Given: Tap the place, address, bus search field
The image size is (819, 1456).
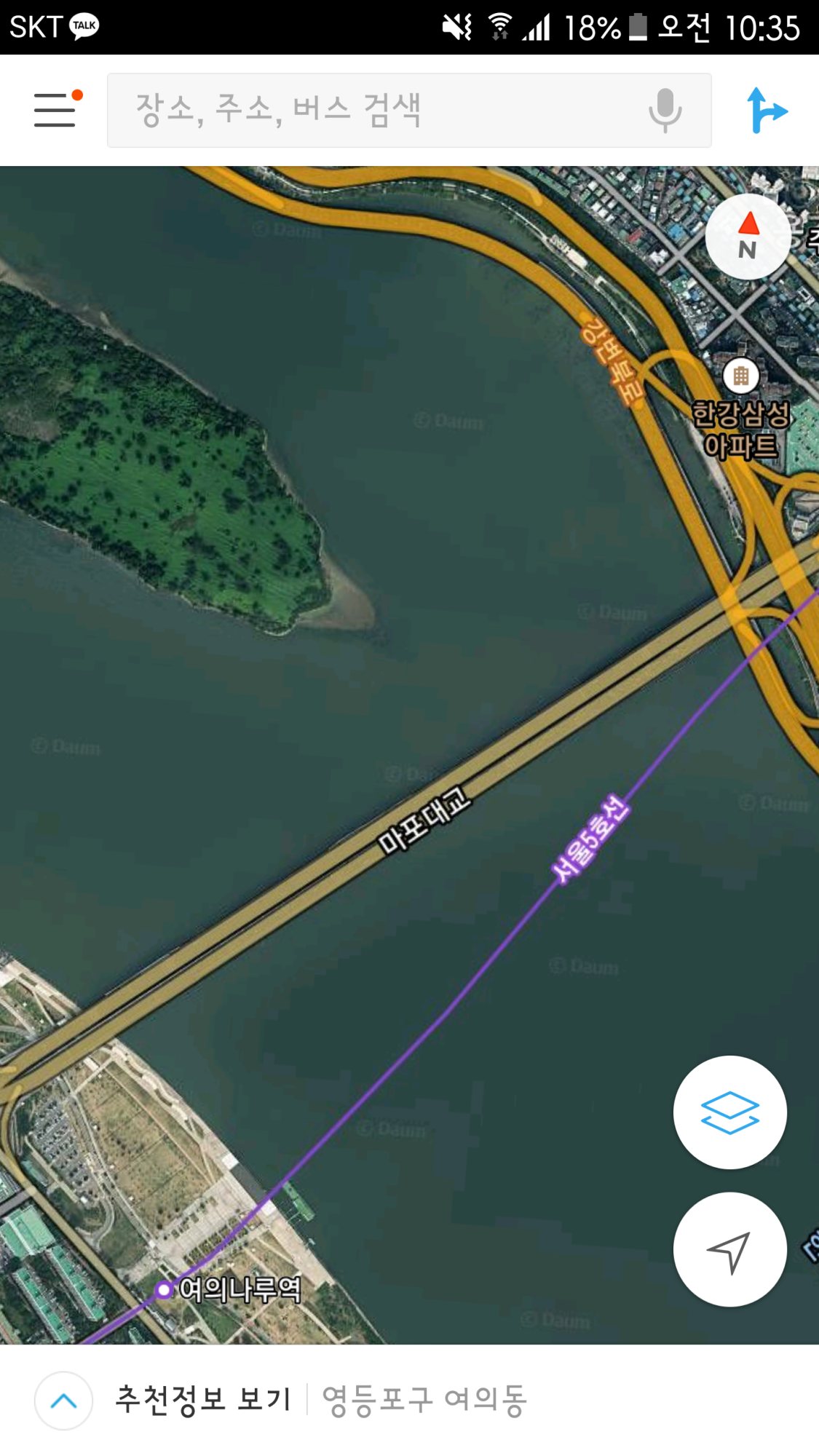Looking at the screenshot, I should click(379, 110).
